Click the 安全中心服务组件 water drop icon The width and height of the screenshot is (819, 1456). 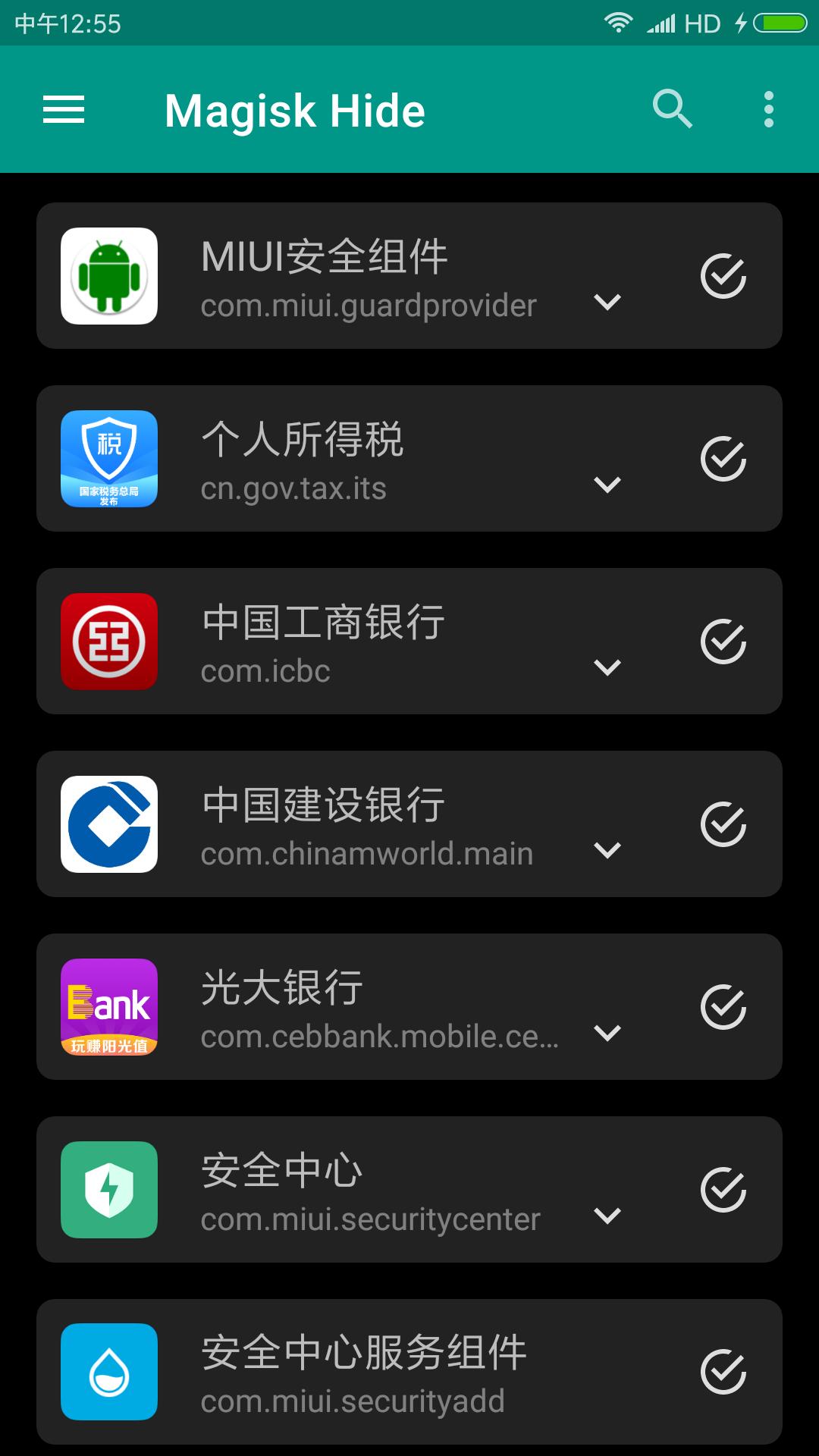click(x=109, y=1373)
